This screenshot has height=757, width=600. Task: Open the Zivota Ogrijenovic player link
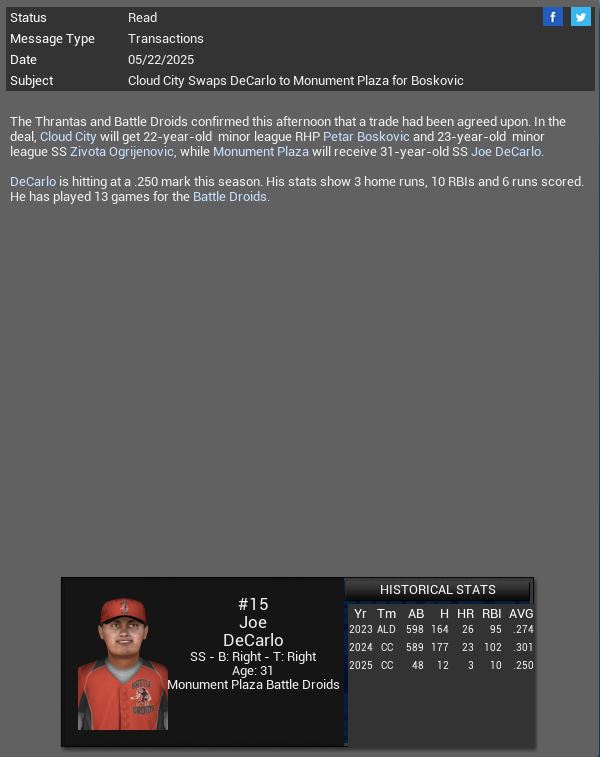pyautogui.click(x=122, y=152)
